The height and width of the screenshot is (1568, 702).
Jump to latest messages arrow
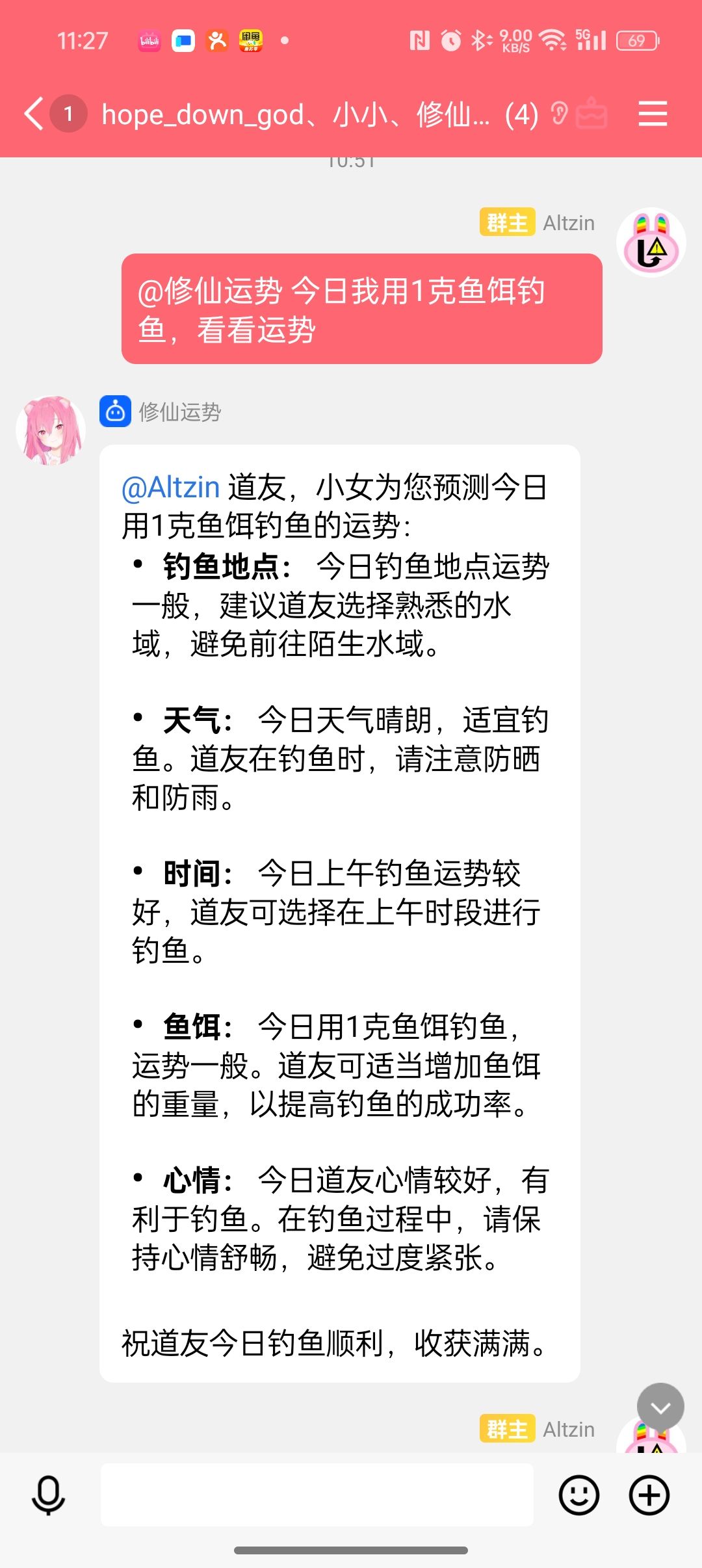click(x=660, y=1406)
